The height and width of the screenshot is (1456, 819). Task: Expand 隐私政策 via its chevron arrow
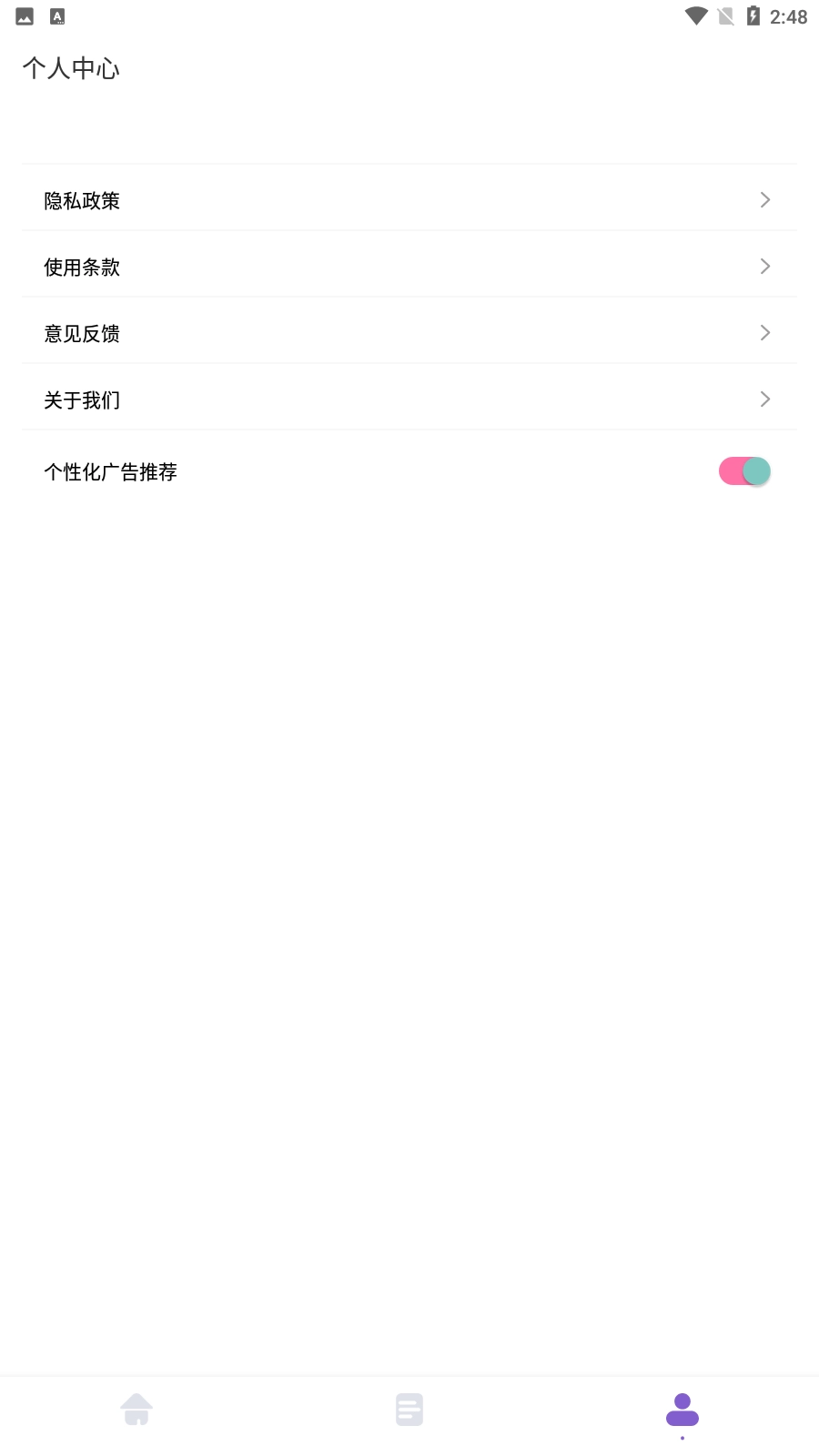point(764,200)
